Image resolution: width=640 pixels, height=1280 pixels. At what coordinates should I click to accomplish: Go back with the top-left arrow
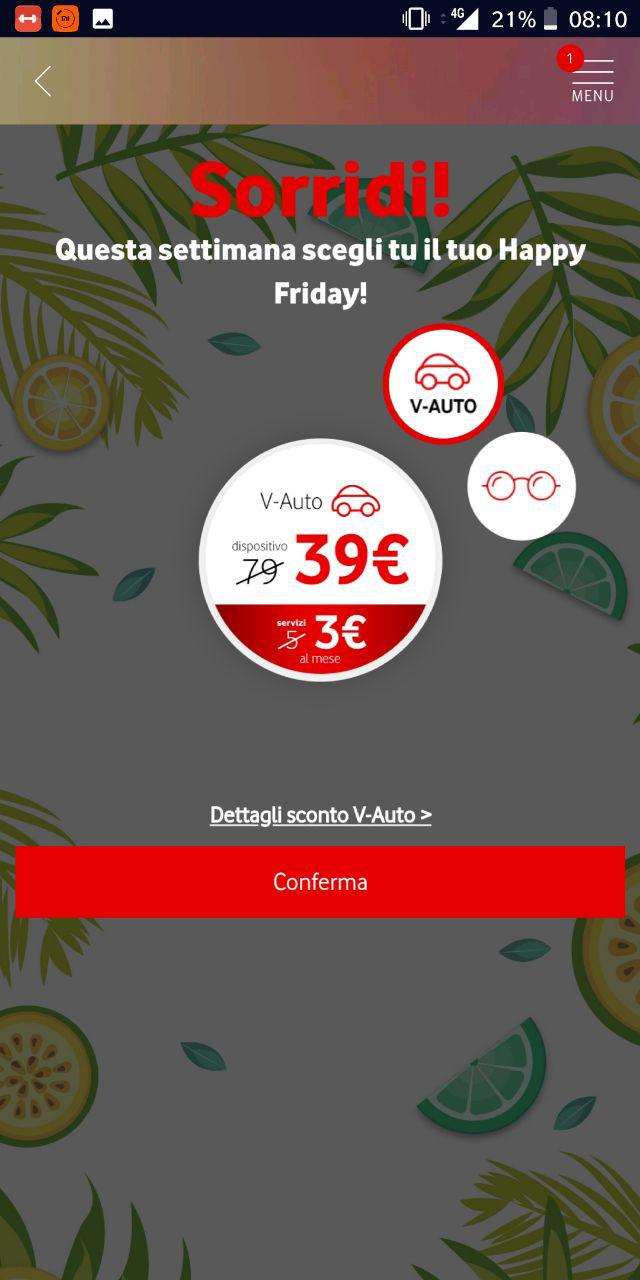42,81
